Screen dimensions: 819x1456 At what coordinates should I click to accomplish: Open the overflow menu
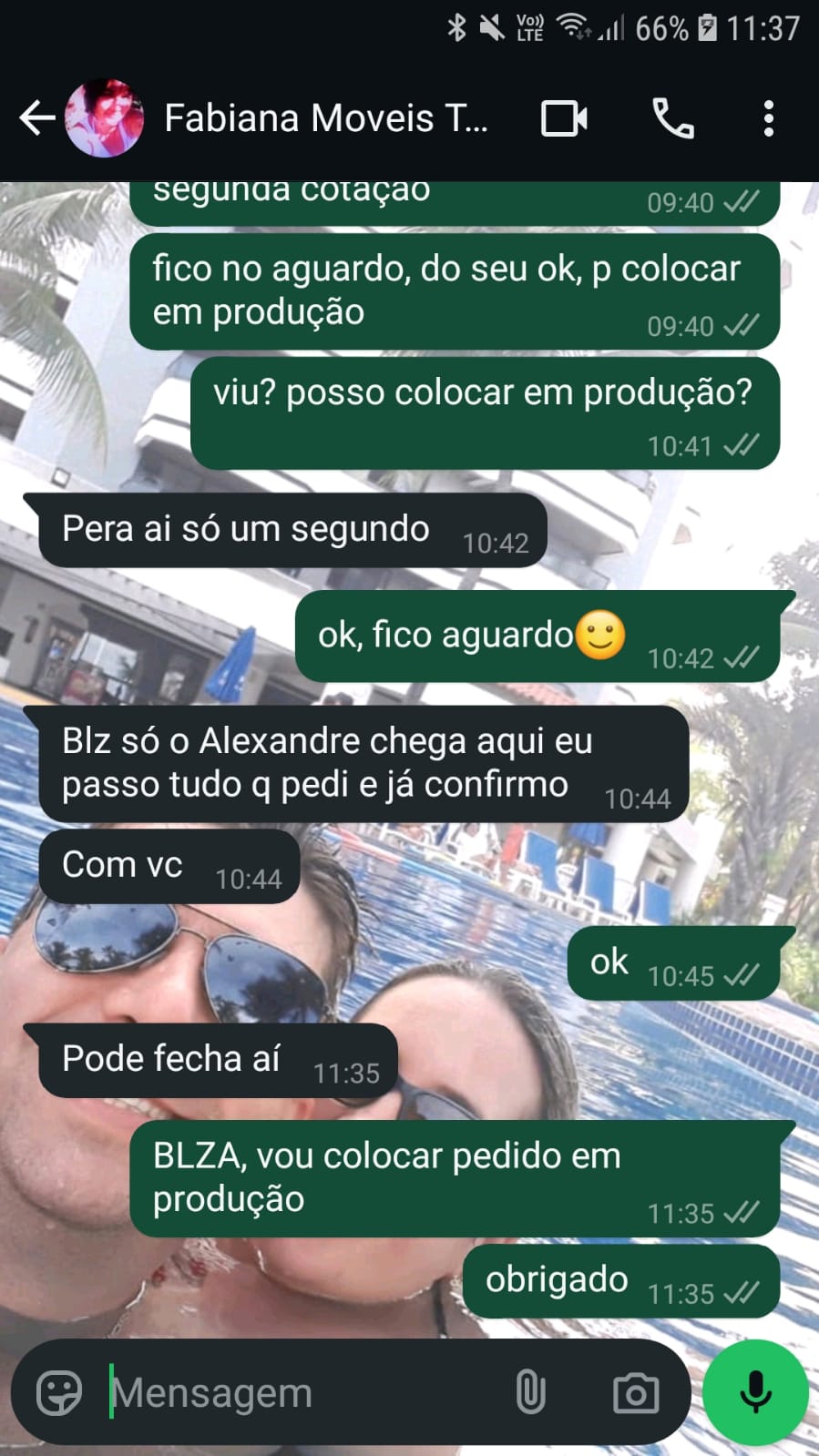point(768,118)
